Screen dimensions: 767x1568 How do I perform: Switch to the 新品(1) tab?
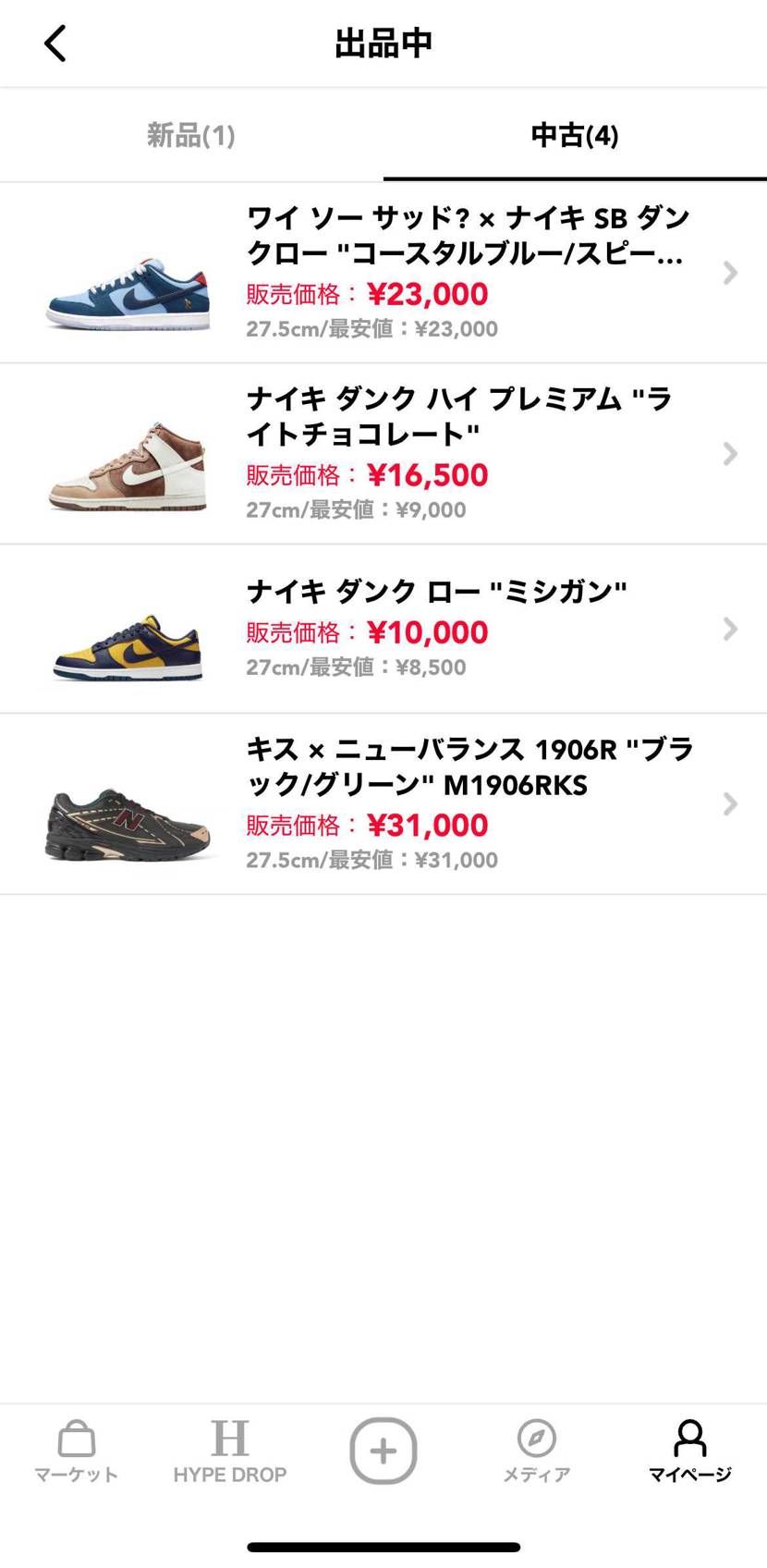[x=189, y=135]
